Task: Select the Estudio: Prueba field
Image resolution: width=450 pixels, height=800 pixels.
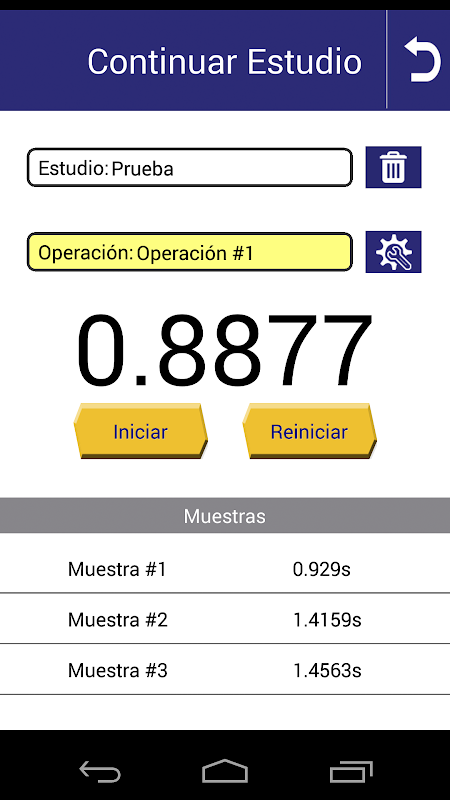Action: (190, 167)
